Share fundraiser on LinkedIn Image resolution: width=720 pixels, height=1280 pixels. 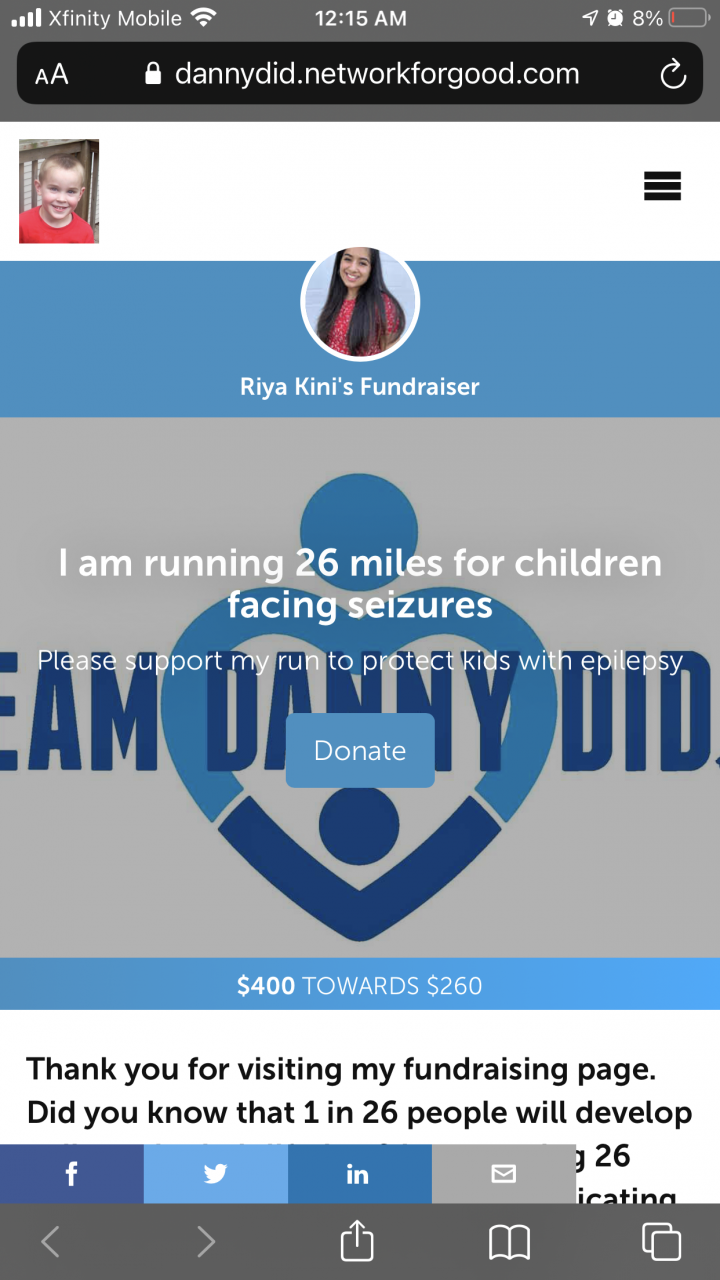tap(360, 1174)
